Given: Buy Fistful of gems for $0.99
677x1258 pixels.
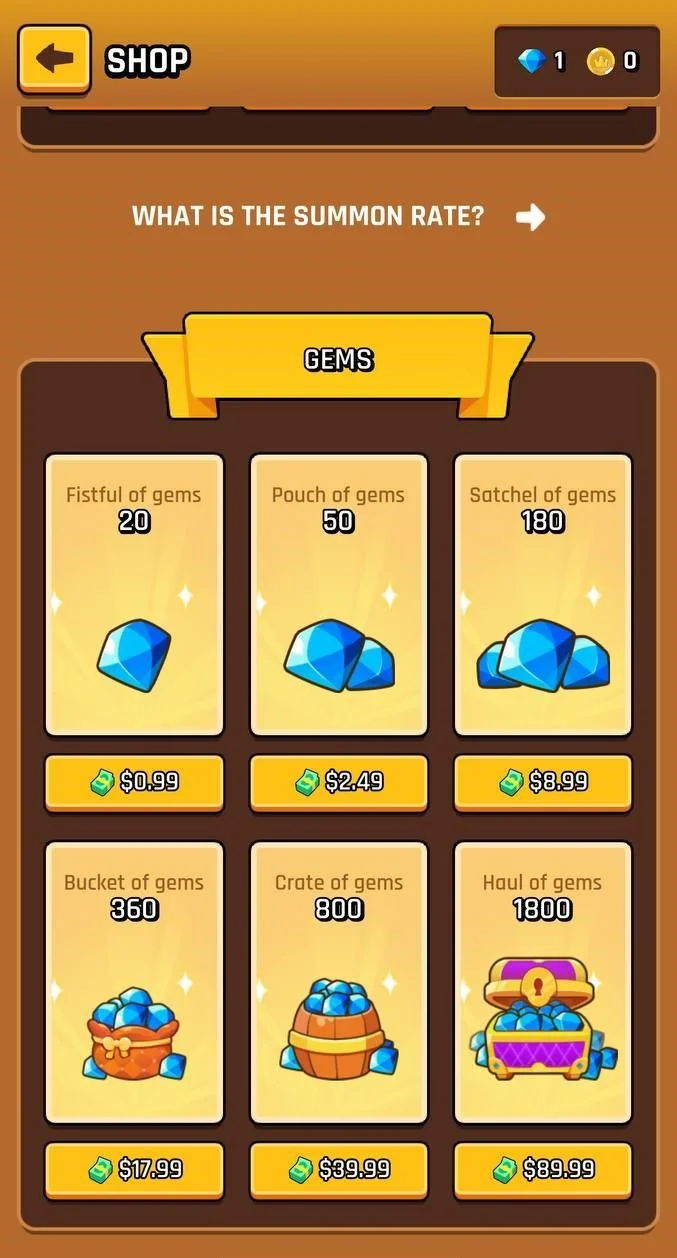Looking at the screenshot, I should tap(134, 782).
